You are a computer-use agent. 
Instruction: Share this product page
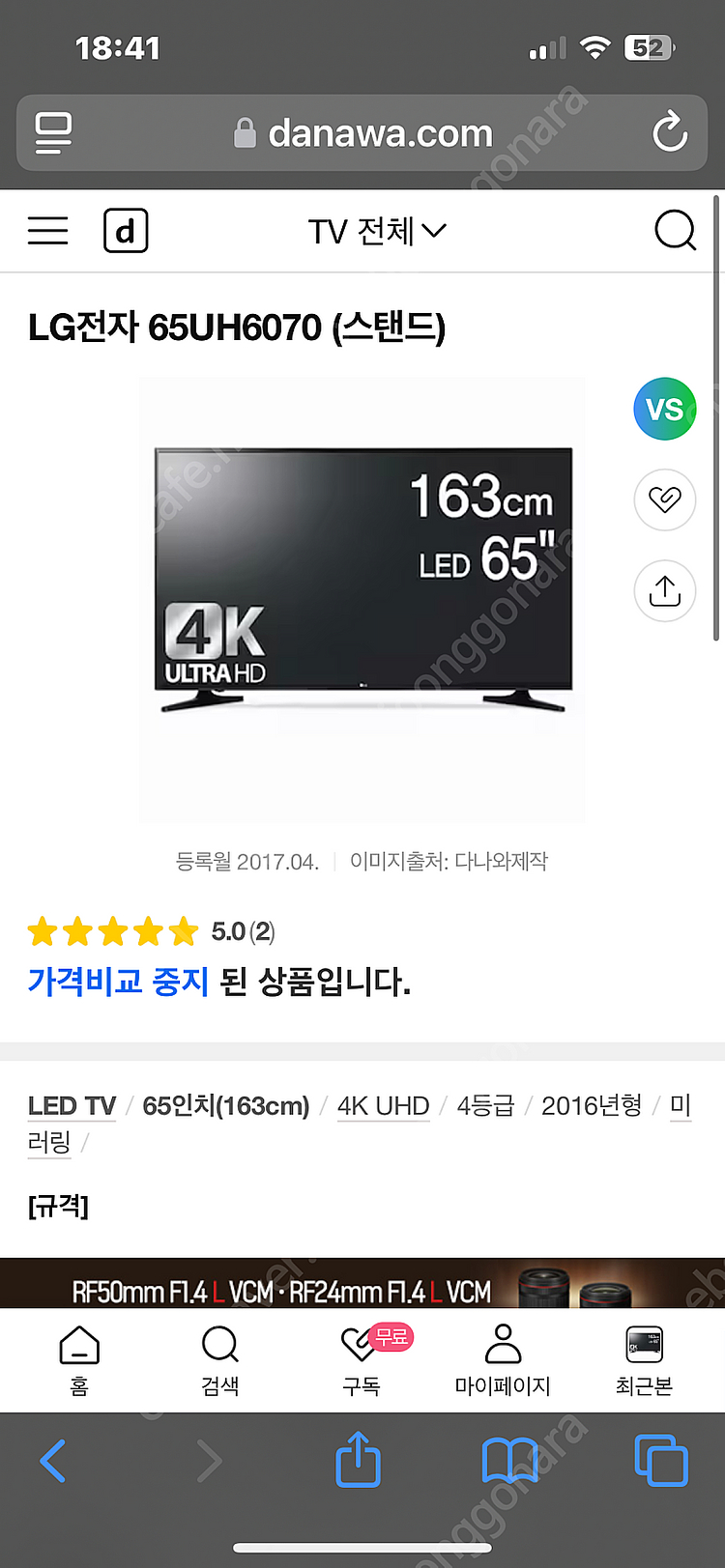664,590
